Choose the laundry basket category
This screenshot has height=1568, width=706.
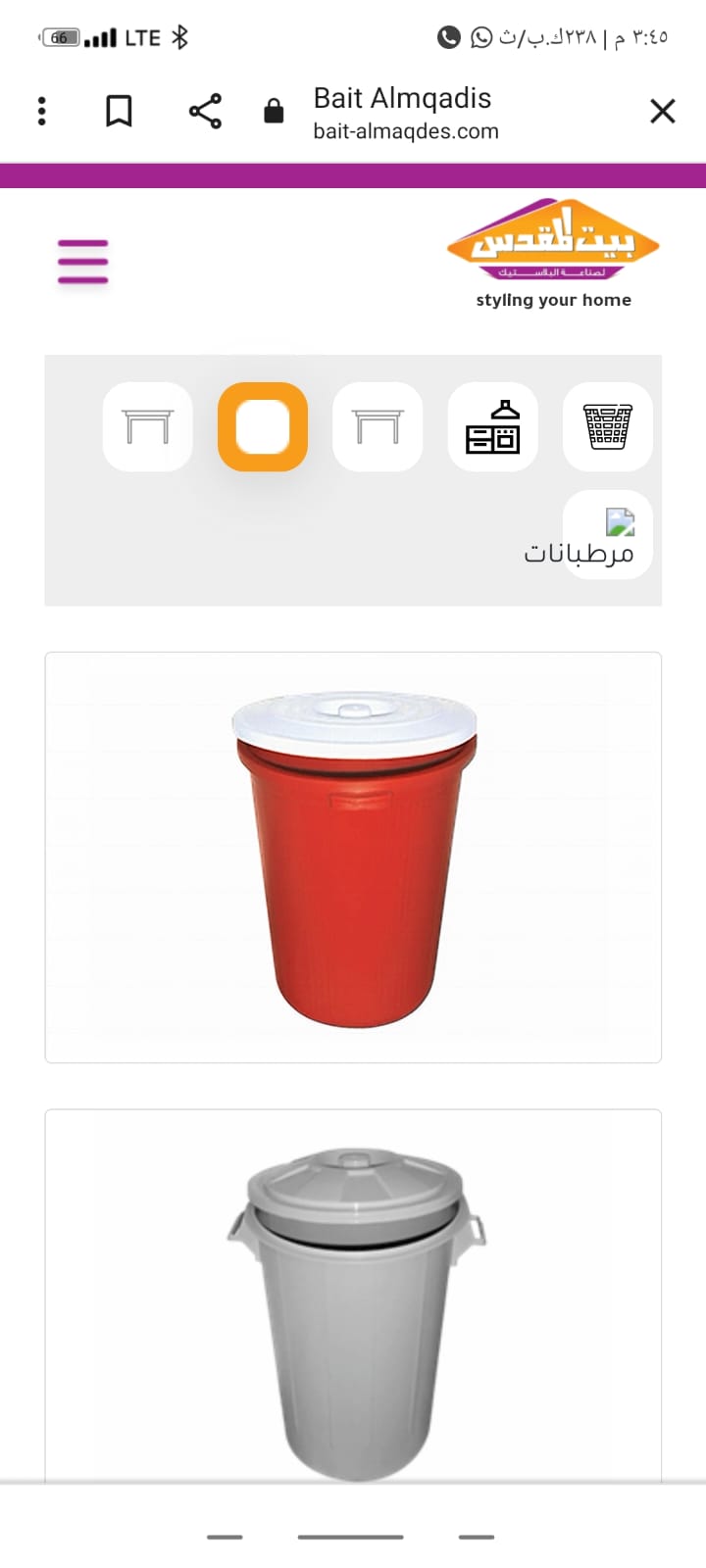click(x=608, y=427)
